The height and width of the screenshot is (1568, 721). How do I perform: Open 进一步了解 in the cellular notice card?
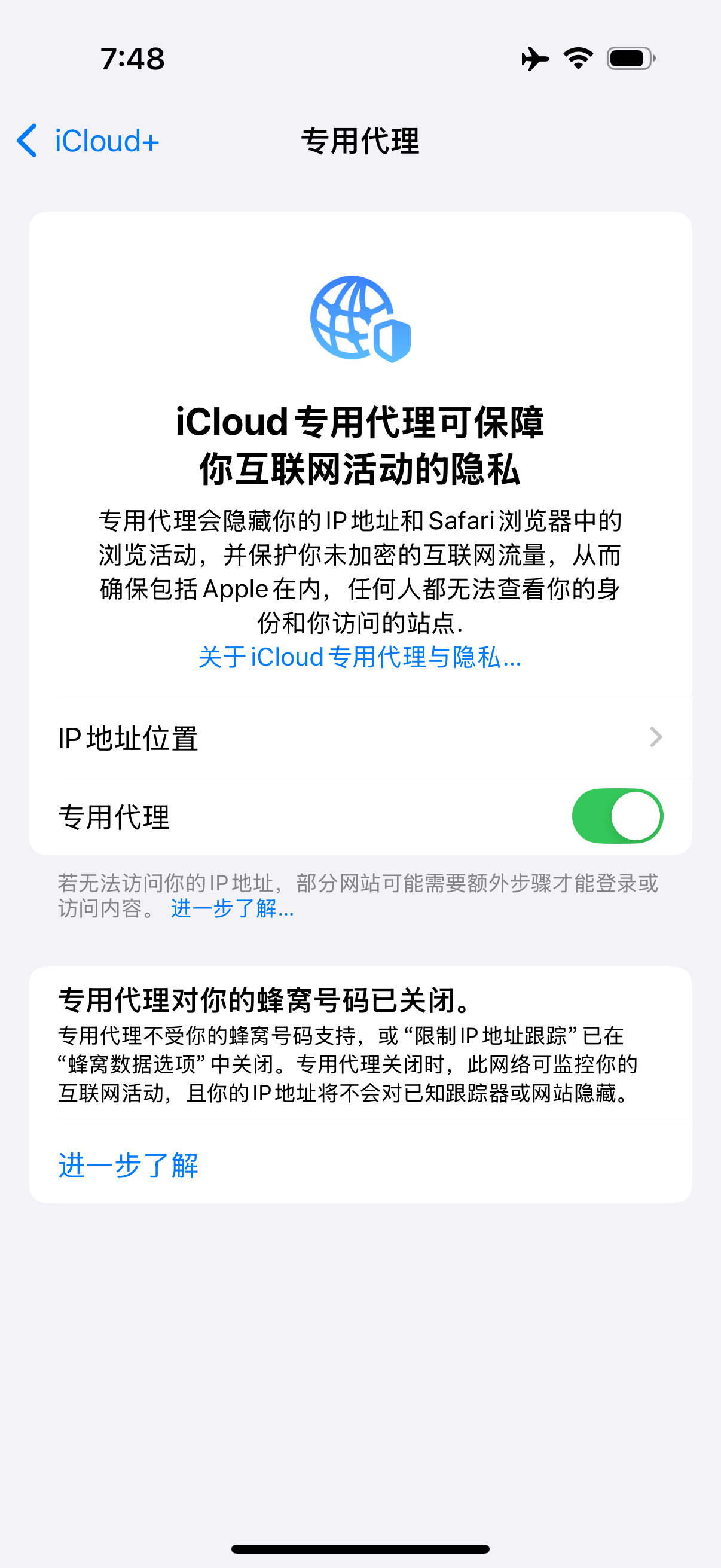pos(128,1165)
